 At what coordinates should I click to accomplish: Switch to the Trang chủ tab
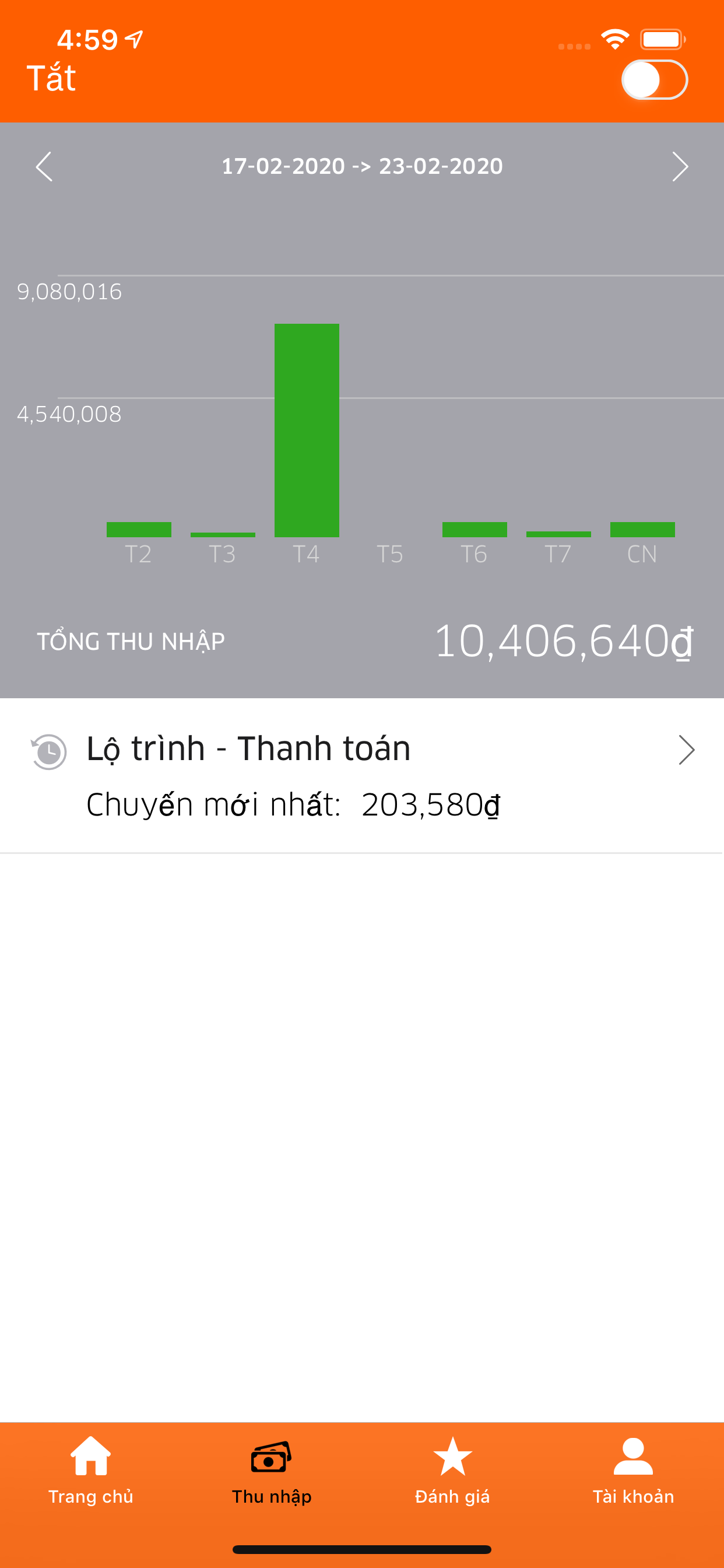(x=91, y=1470)
